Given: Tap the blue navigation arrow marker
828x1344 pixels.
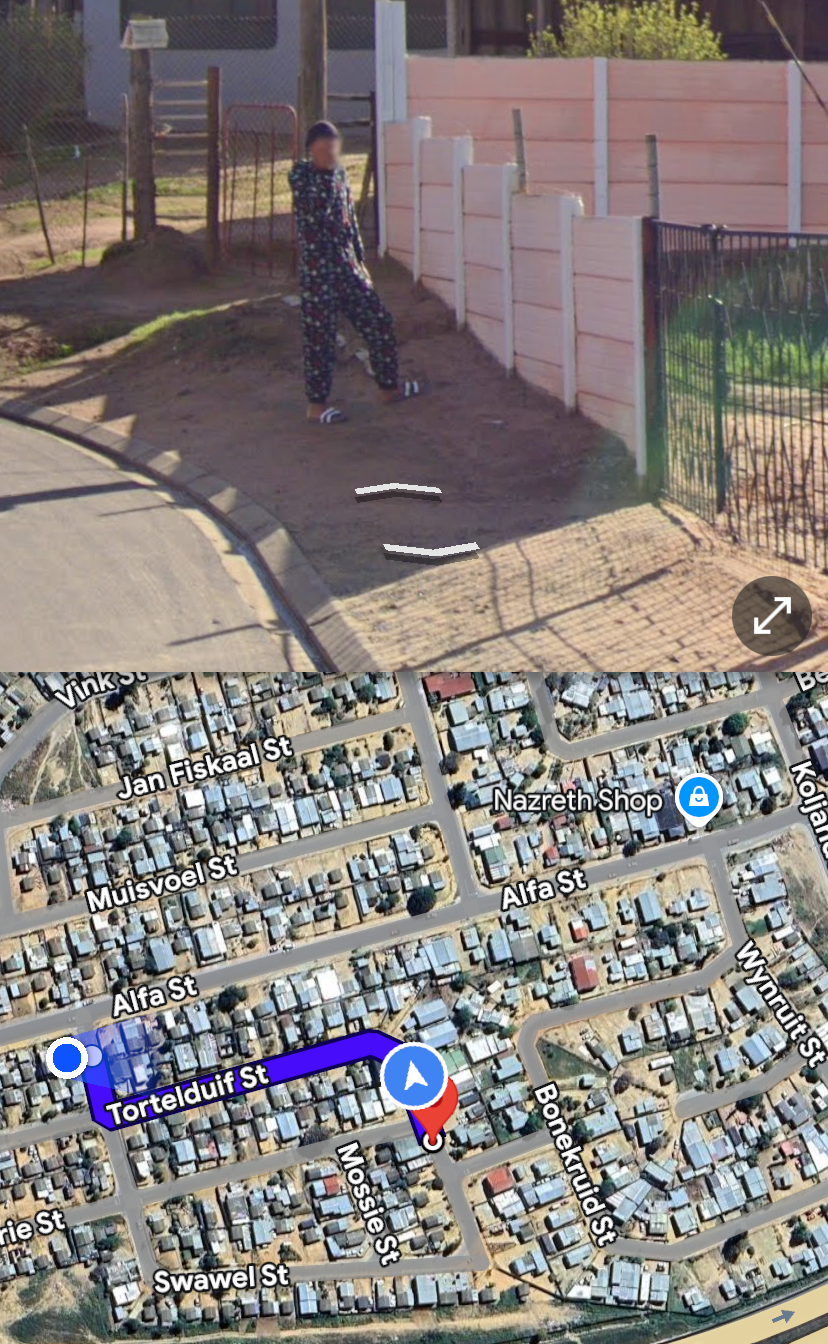Looking at the screenshot, I should 414,1075.
